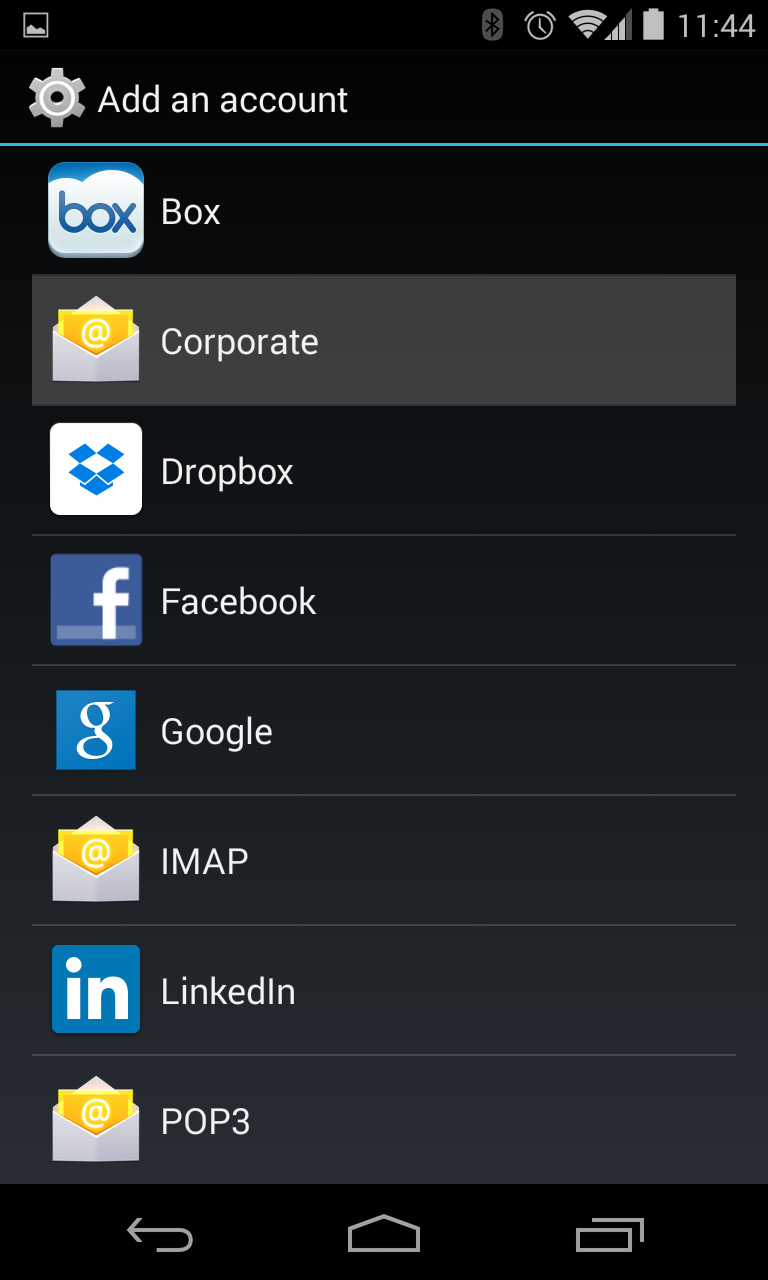Open the Recent Apps switcher
768x1280 pixels.
coord(610,1234)
